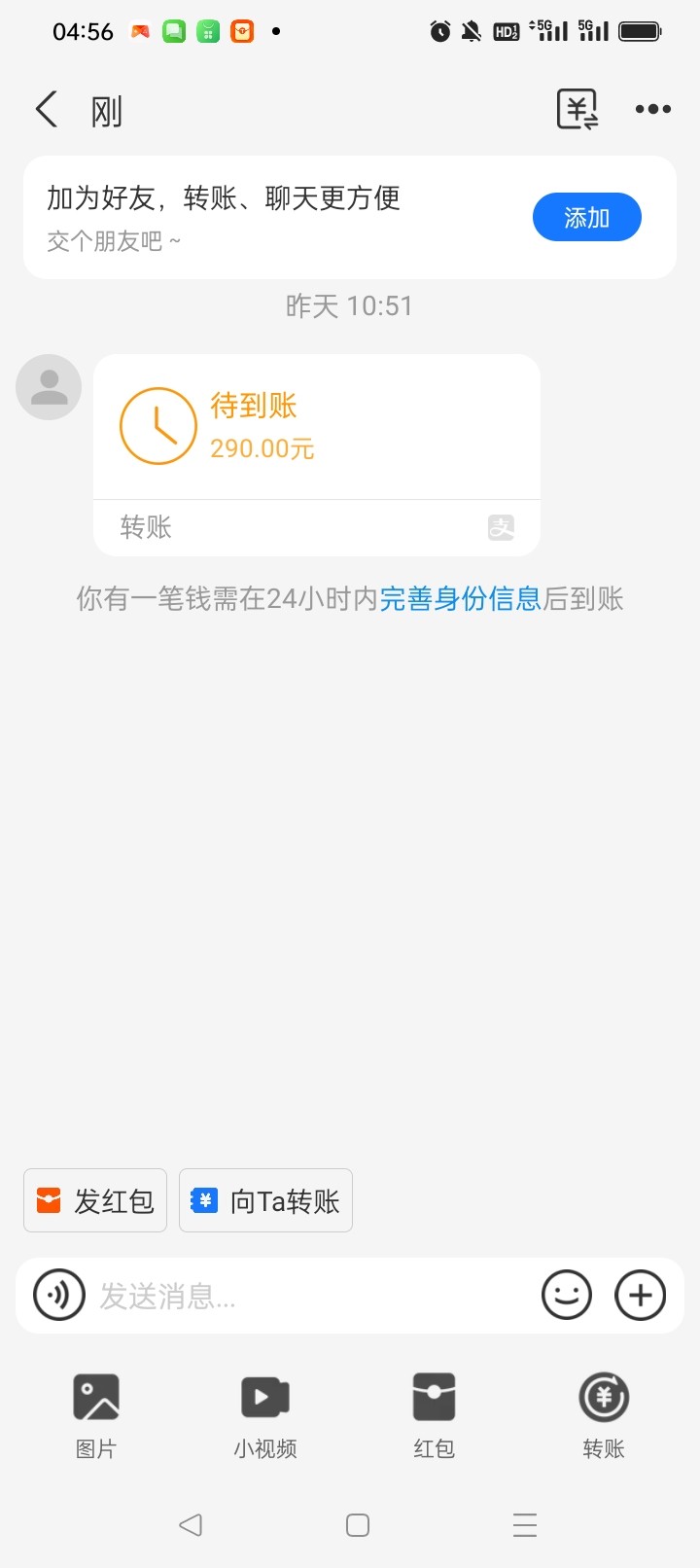Tap 添加 to add as friend
The width and height of the screenshot is (700, 1568).
tap(586, 217)
